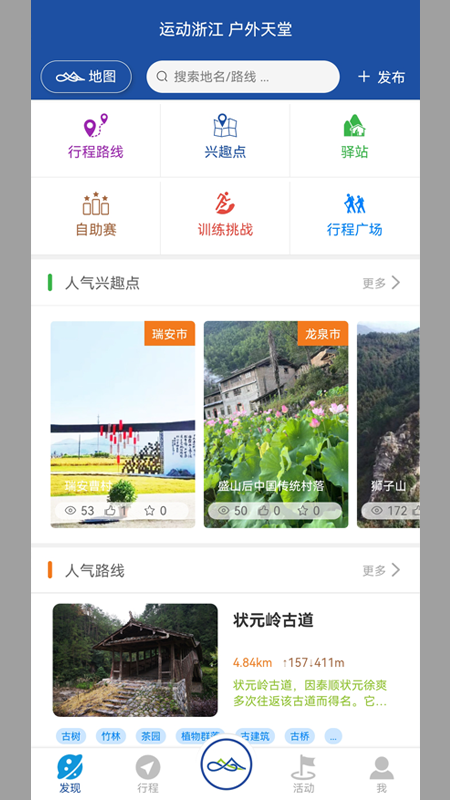Tap the 搜索地名/路线 search box
Viewport: 450px width, 800px height.
[243, 77]
